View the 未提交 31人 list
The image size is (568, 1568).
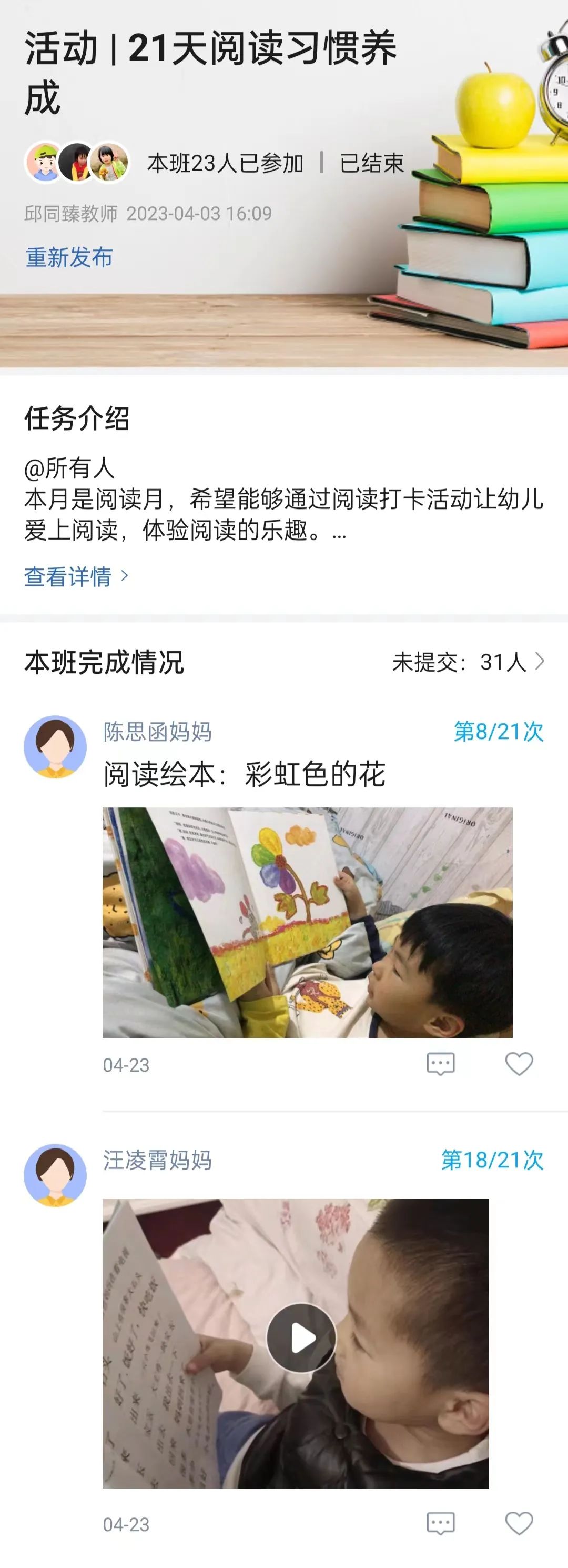point(467,662)
